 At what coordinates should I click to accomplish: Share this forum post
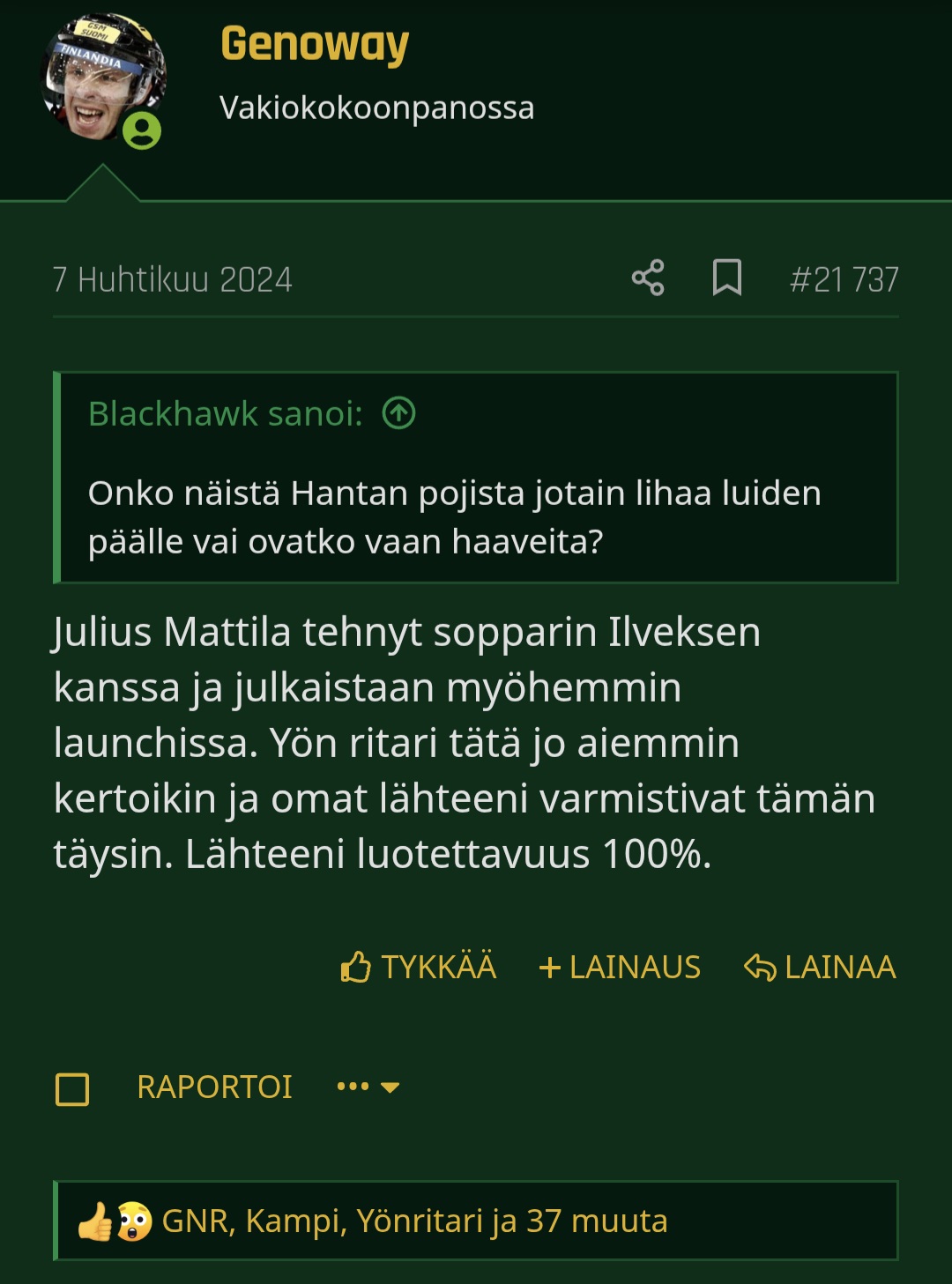pos(648,278)
